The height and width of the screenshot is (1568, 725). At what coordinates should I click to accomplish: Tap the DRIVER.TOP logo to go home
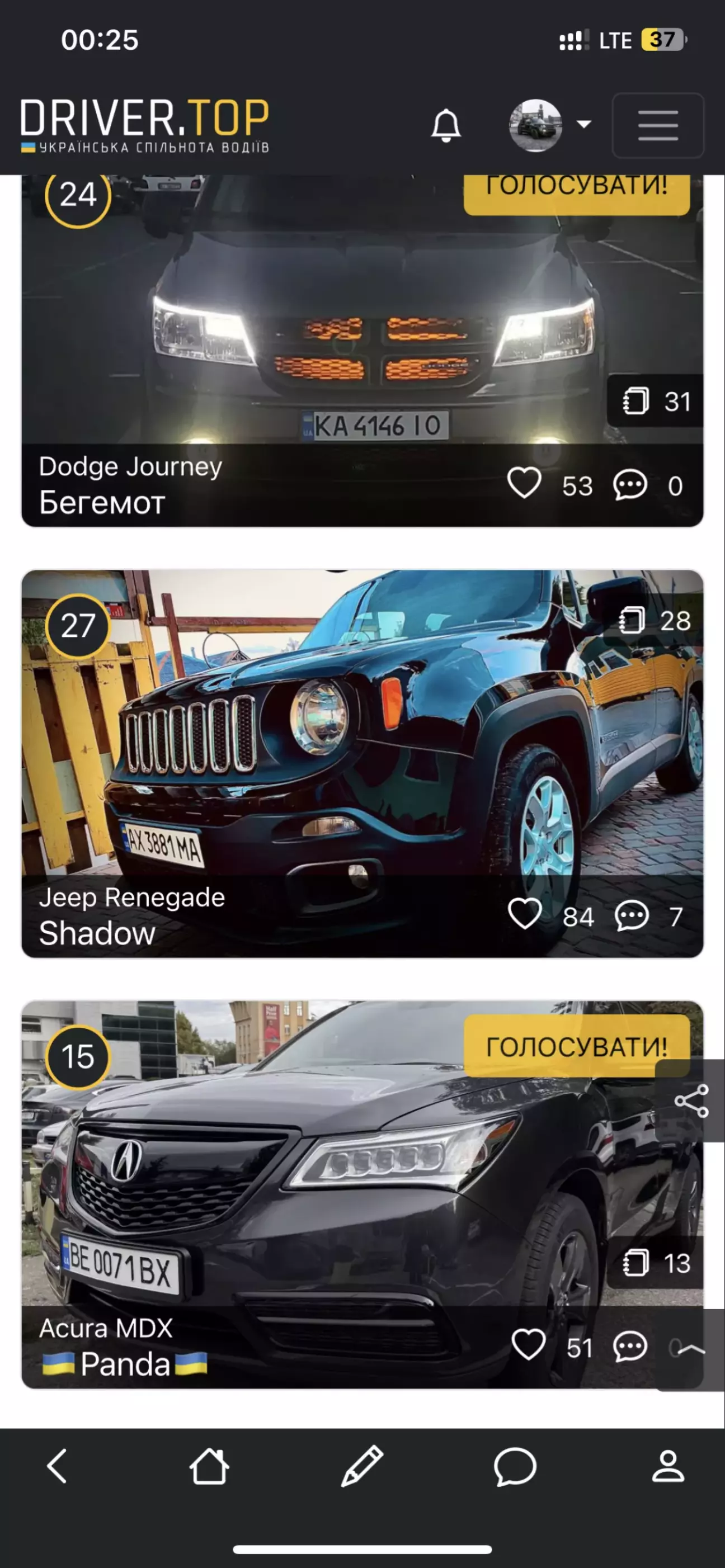[x=145, y=125]
